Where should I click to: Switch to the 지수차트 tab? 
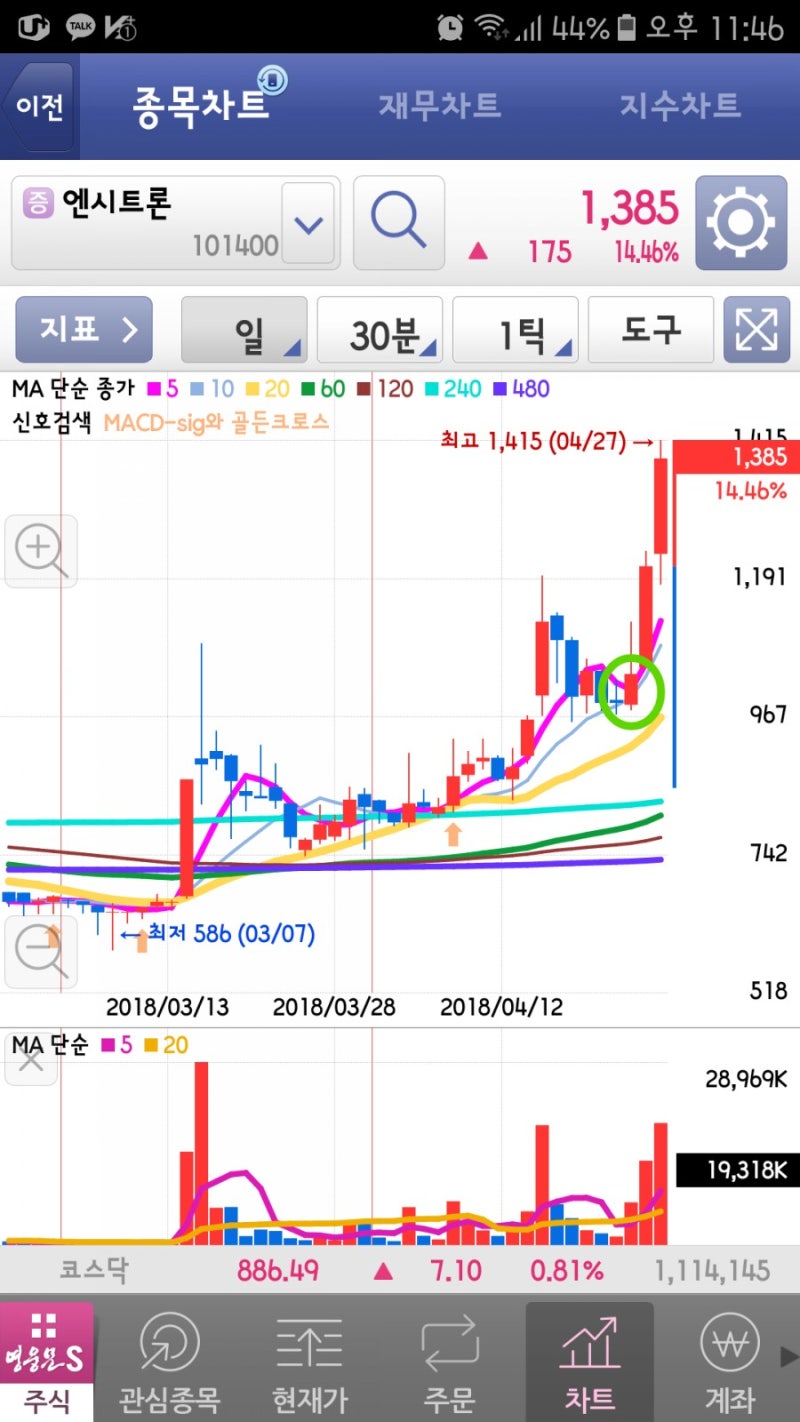coord(678,103)
